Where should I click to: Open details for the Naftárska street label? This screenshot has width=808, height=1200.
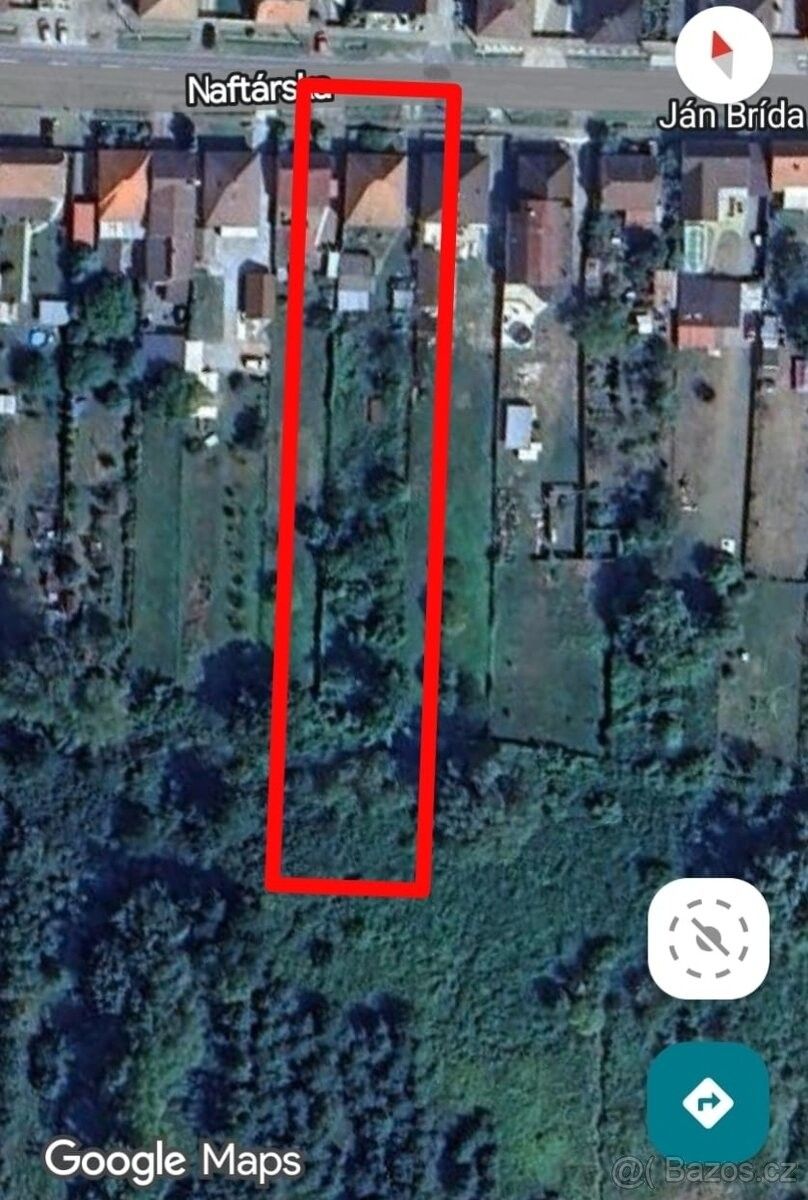(258, 90)
